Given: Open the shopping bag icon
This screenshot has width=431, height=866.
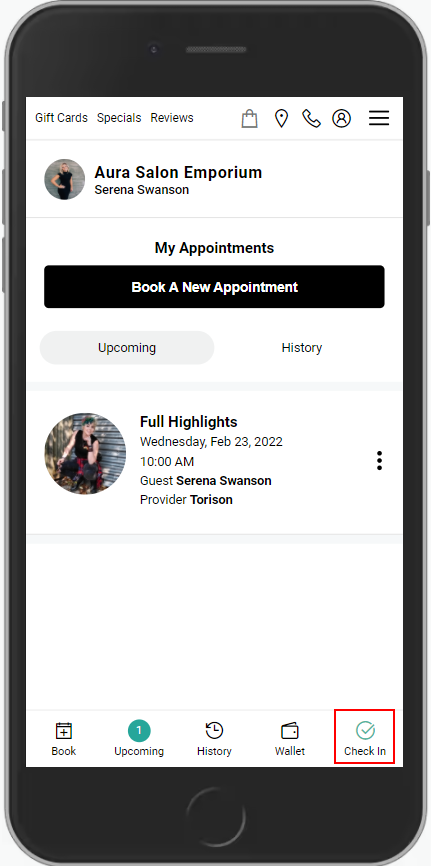Looking at the screenshot, I should [x=250, y=118].
